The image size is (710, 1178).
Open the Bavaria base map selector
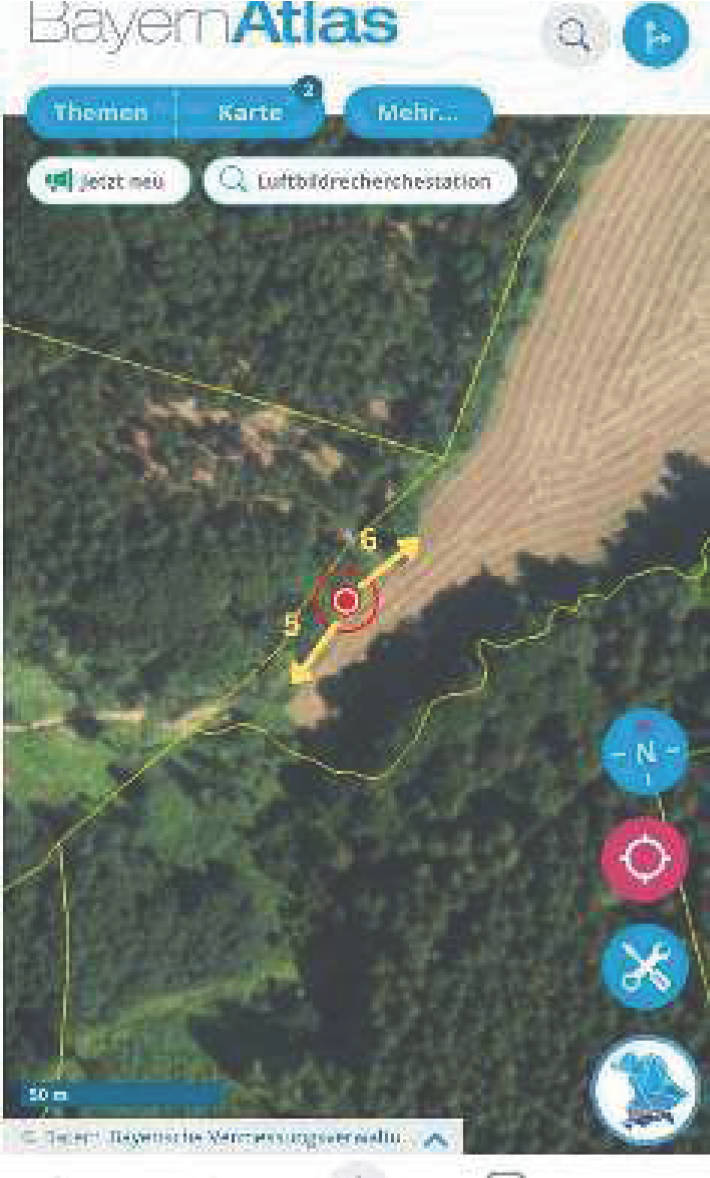[x=645, y=1089]
